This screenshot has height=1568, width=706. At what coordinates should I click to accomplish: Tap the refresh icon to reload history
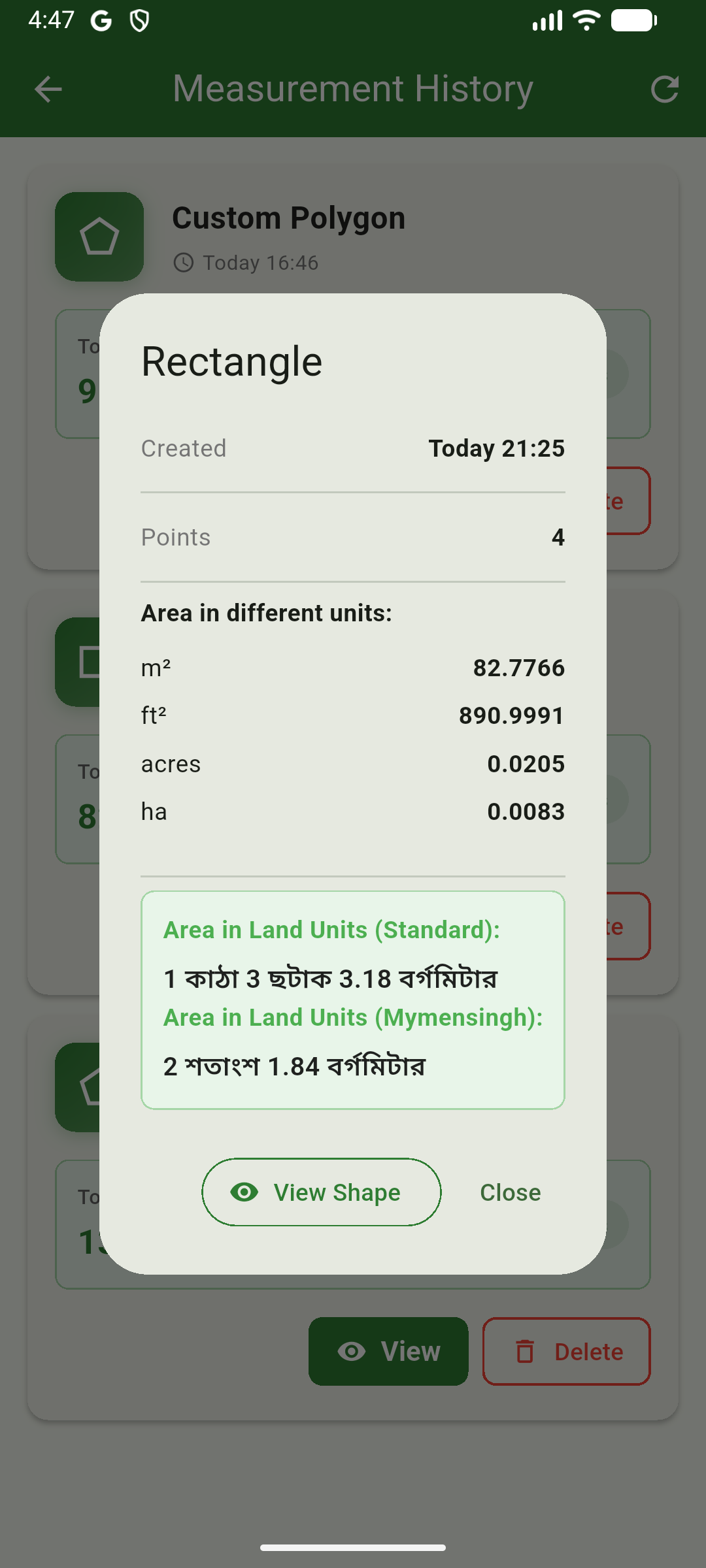click(665, 90)
